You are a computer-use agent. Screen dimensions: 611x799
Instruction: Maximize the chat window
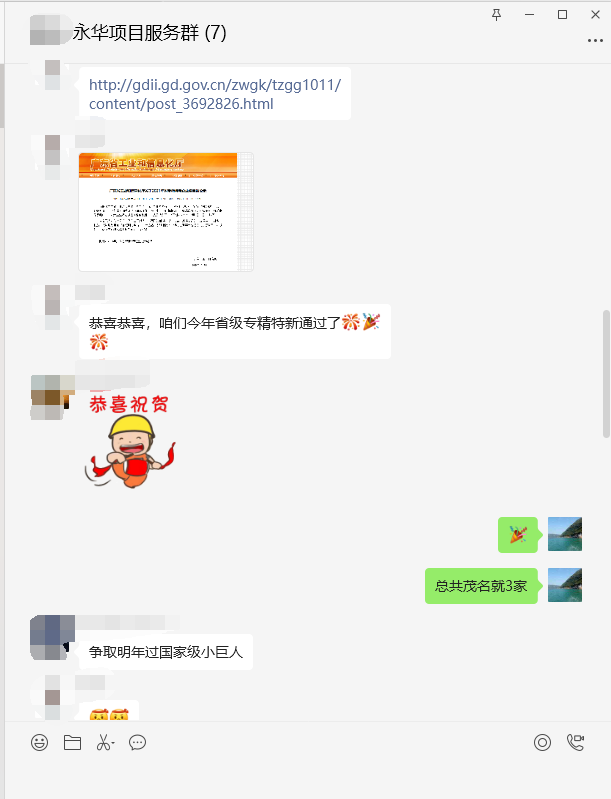(x=562, y=13)
